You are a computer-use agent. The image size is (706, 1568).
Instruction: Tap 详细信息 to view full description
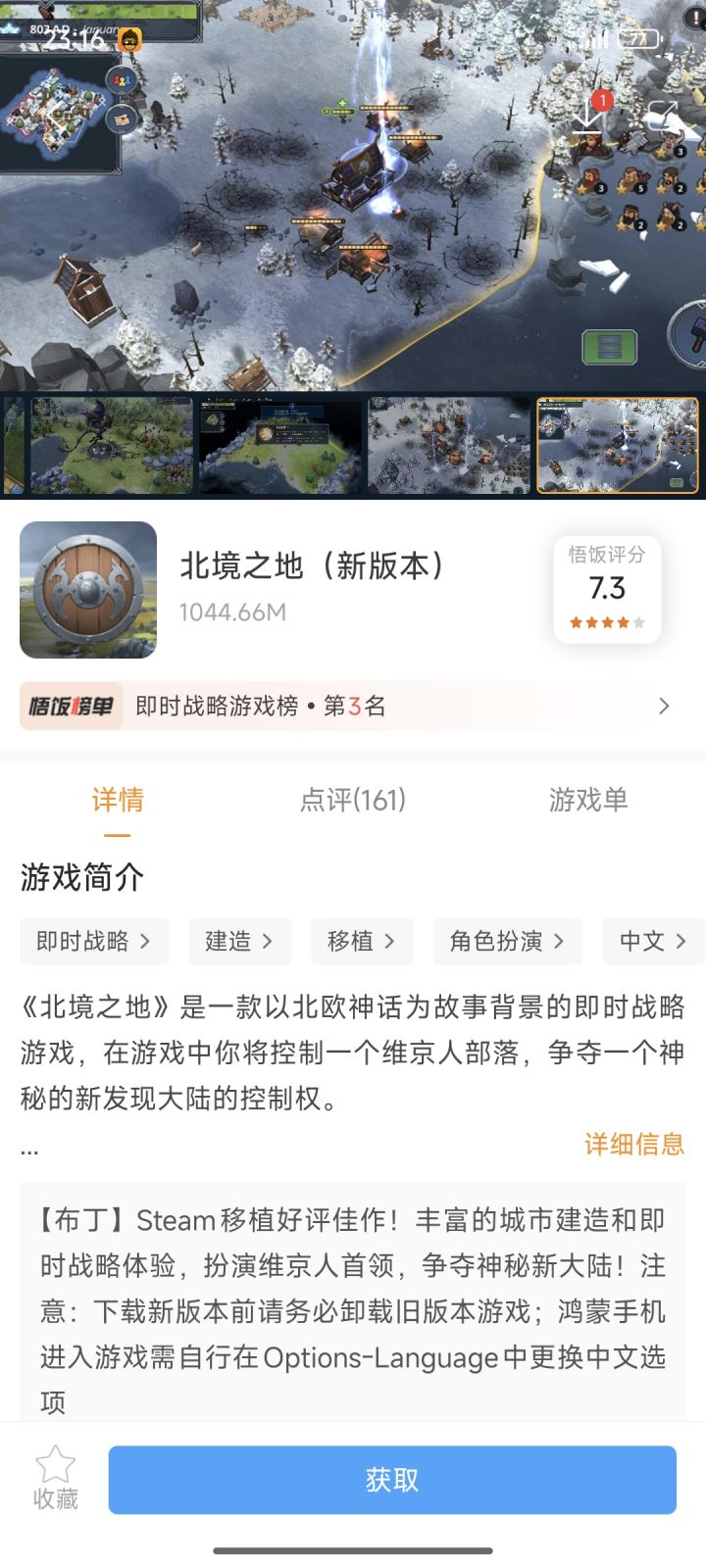click(634, 1144)
